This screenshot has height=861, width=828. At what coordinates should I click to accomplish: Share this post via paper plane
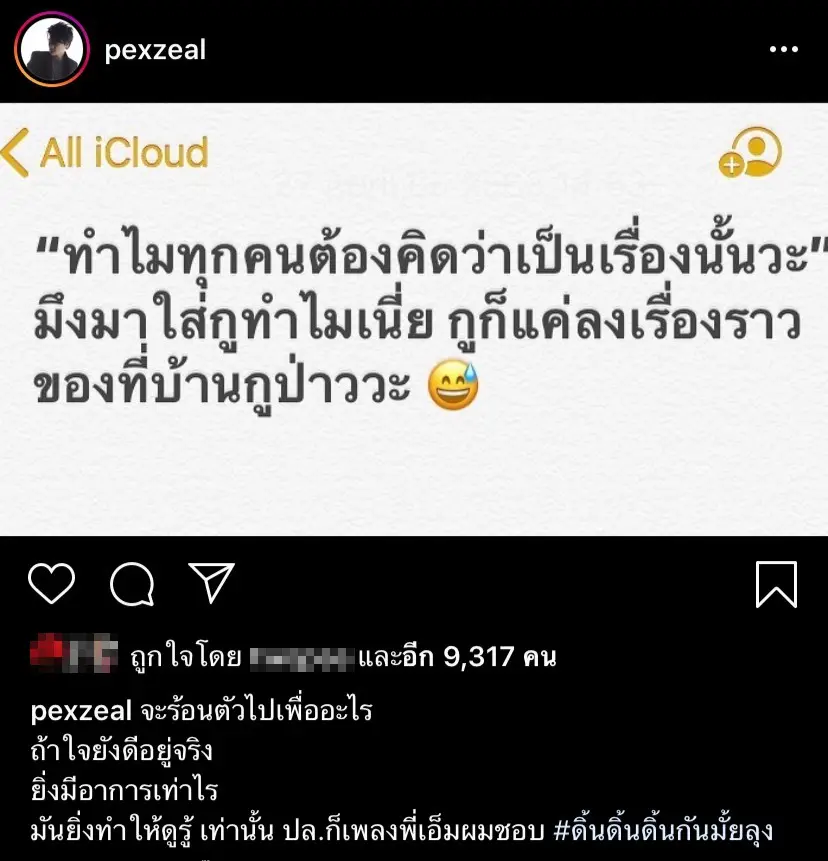tap(211, 583)
